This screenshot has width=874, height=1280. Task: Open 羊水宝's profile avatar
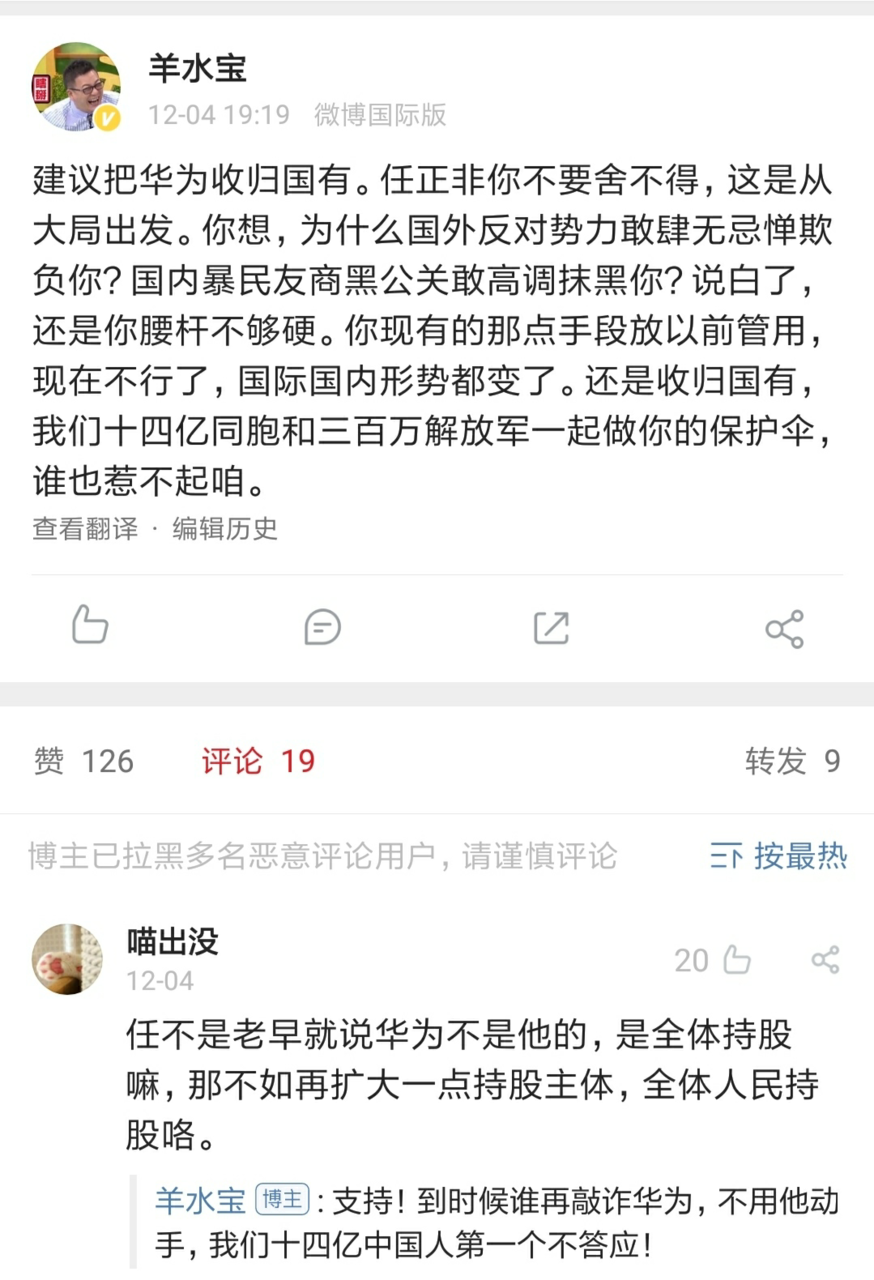tap(76, 87)
